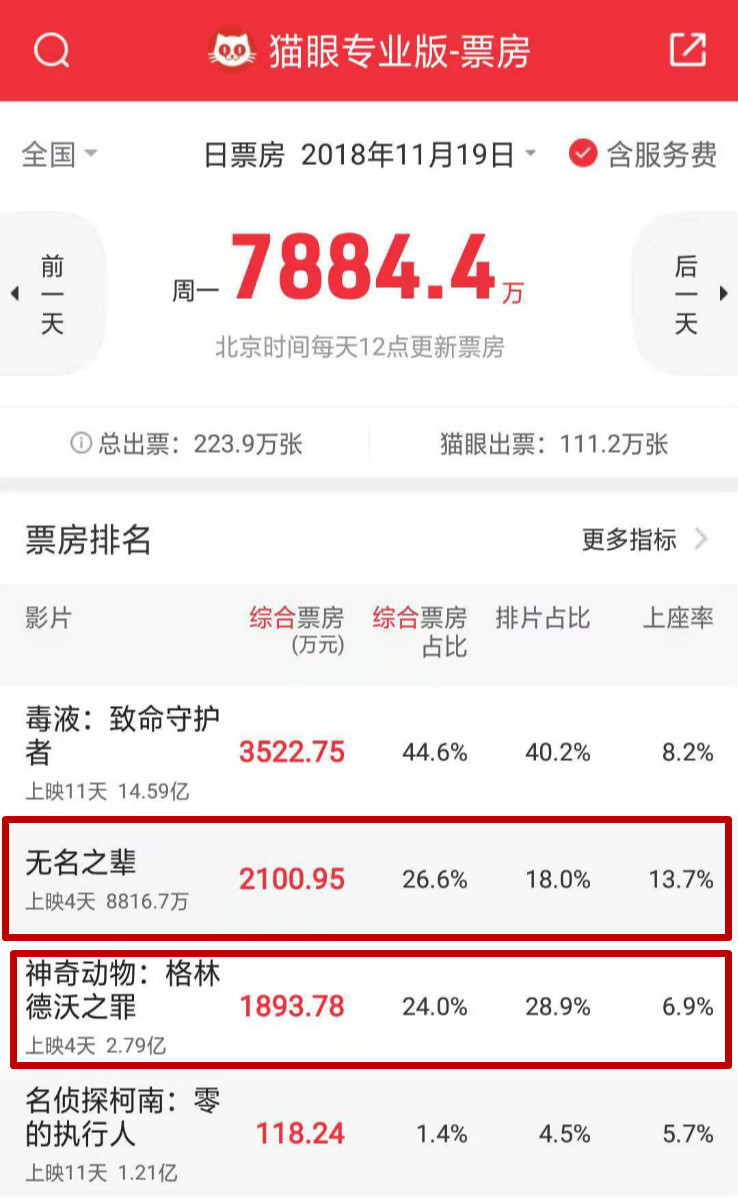Click the 后一天 next day button
738x1200 pixels.
pos(684,291)
